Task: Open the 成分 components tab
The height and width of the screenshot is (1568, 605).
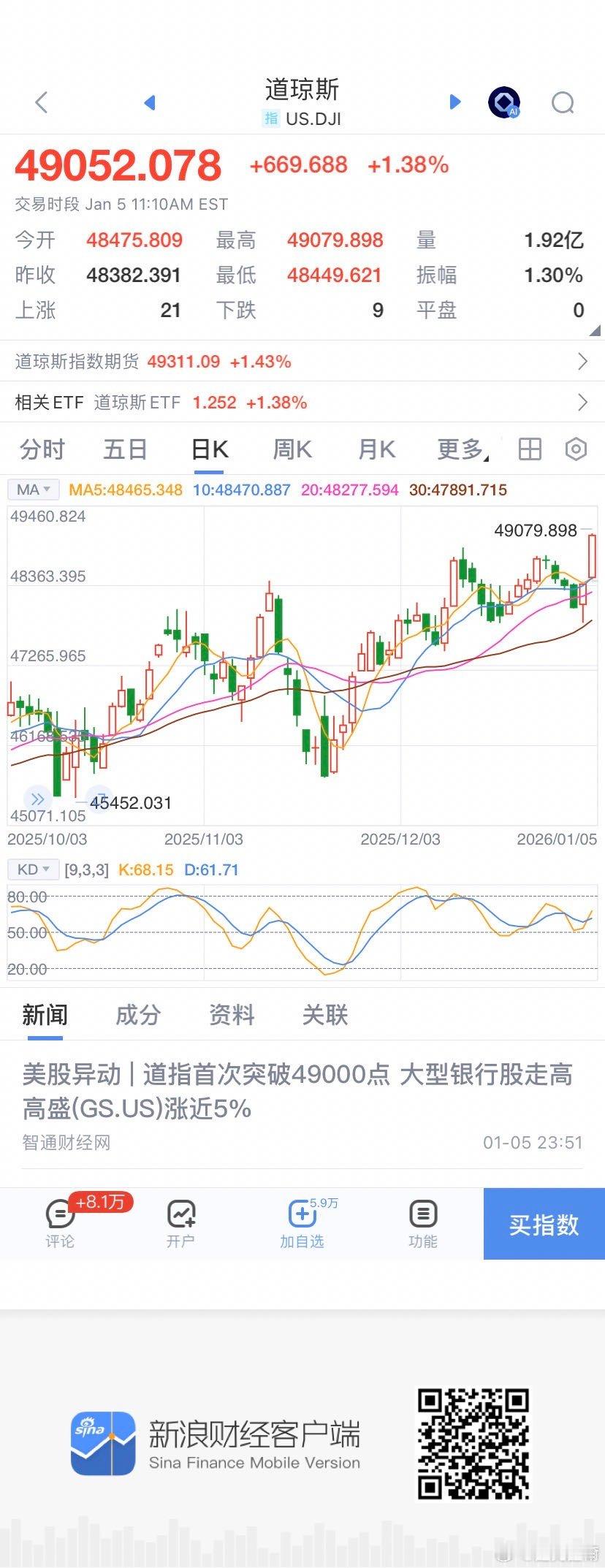Action: tap(137, 1015)
